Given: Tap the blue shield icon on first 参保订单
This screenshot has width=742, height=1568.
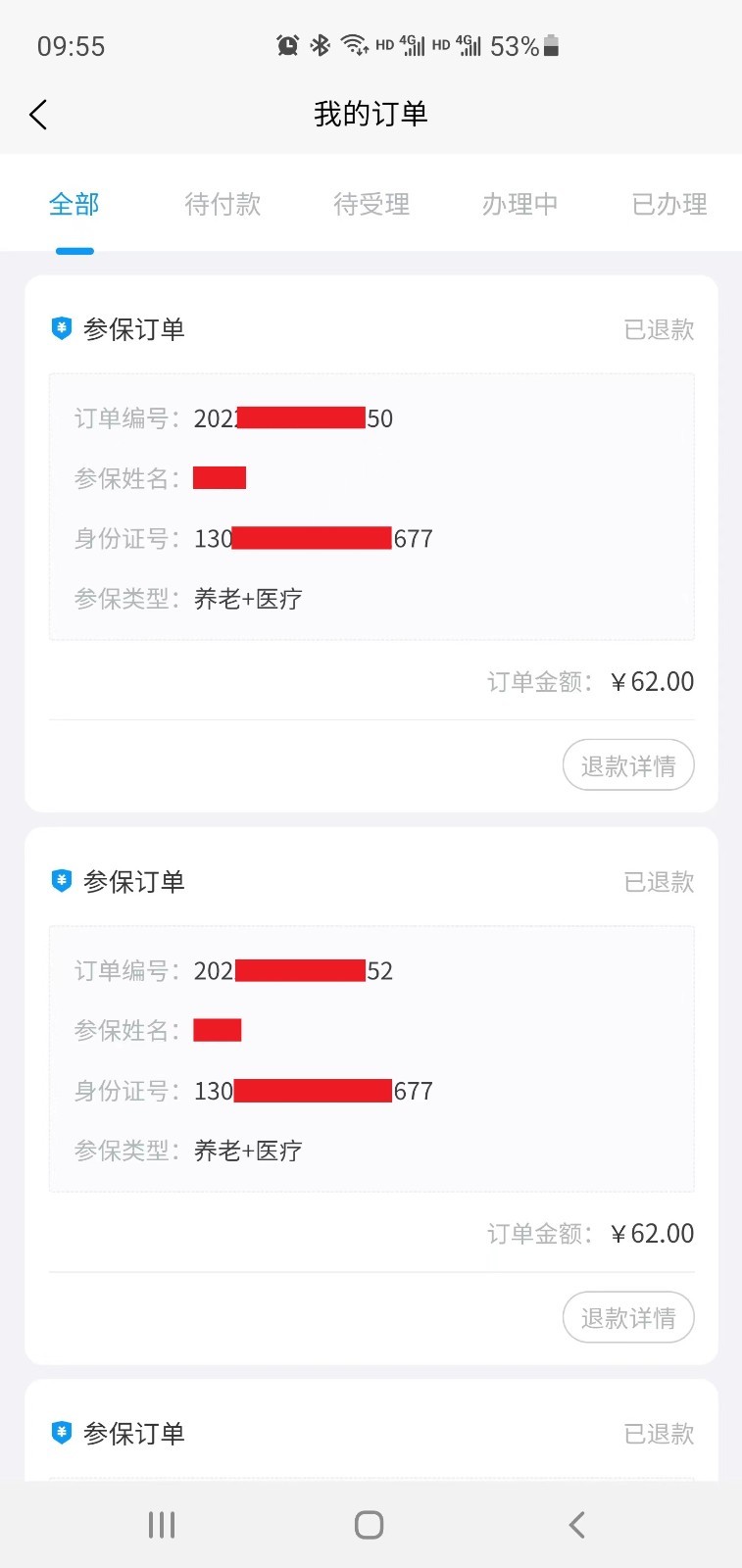Looking at the screenshot, I should pos(61,329).
